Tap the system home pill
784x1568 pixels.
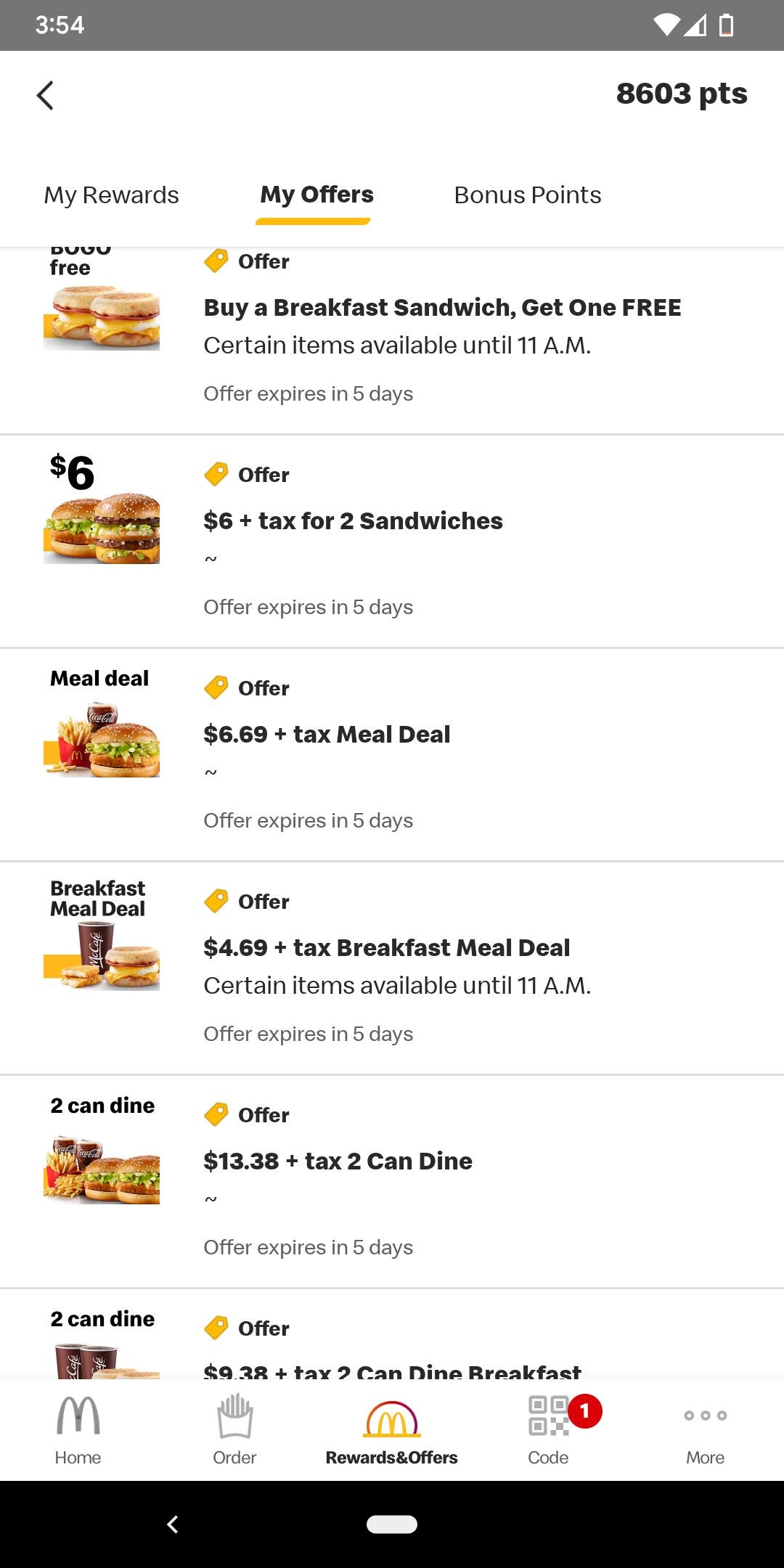pyautogui.click(x=392, y=1524)
